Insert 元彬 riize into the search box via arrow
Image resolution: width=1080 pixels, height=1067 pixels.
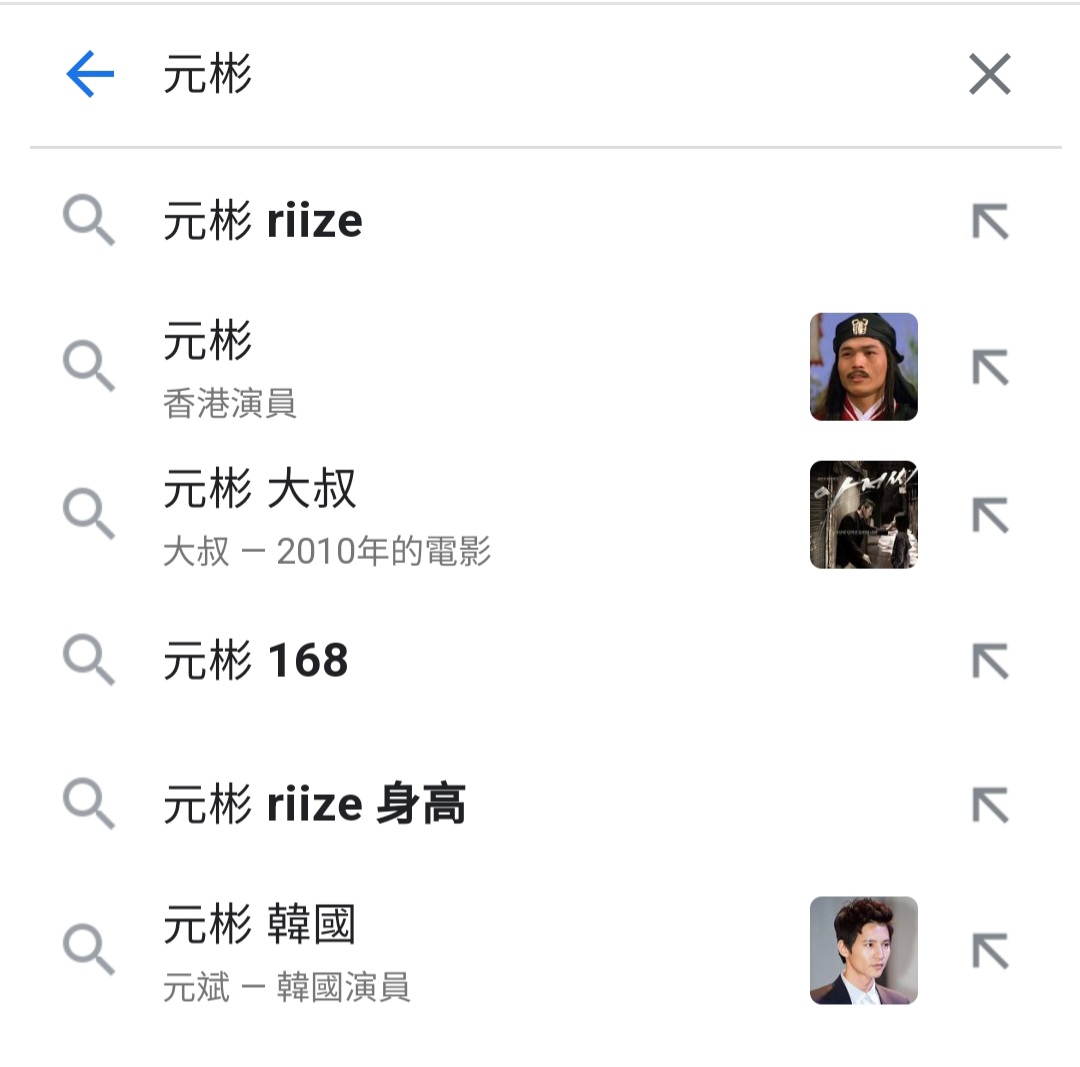pyautogui.click(x=990, y=221)
